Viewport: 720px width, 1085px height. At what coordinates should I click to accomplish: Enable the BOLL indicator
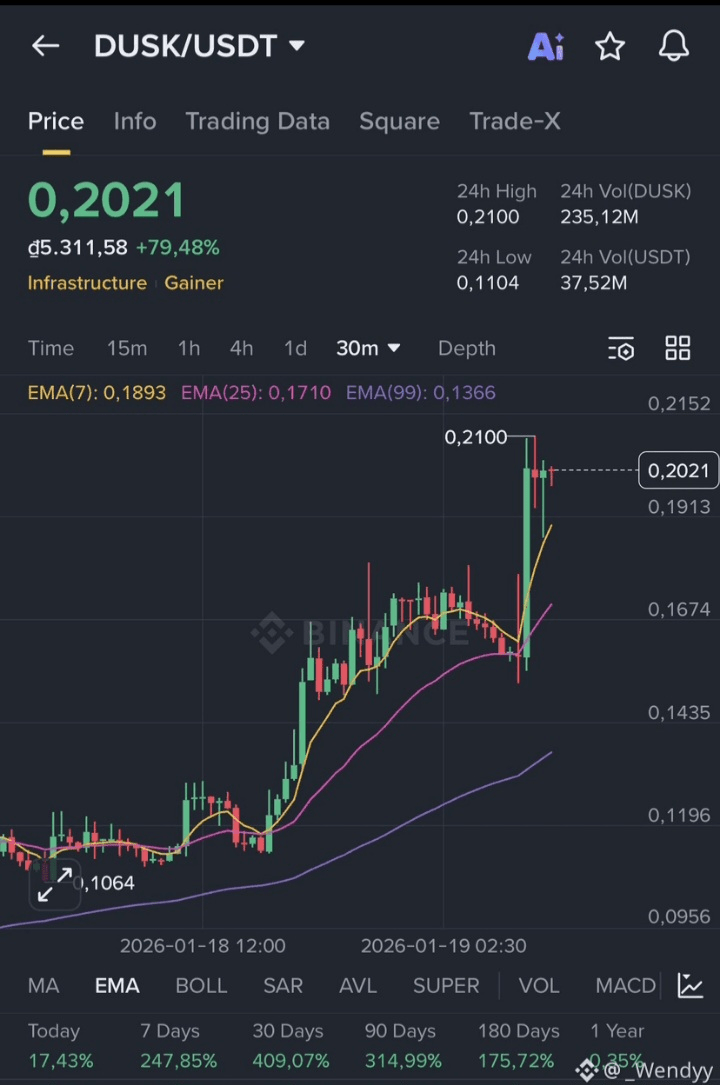tap(201, 986)
